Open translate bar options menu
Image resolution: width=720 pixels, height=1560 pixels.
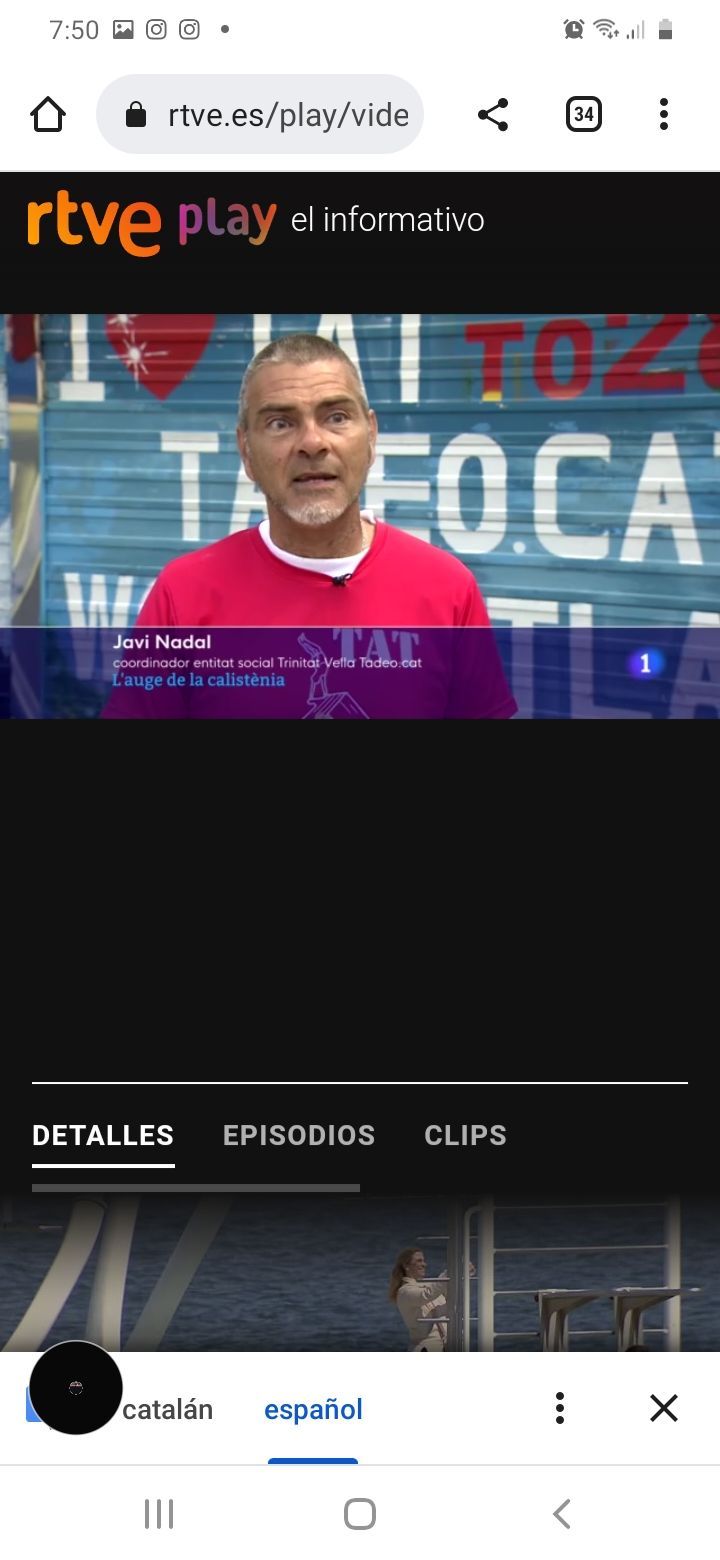[560, 1408]
